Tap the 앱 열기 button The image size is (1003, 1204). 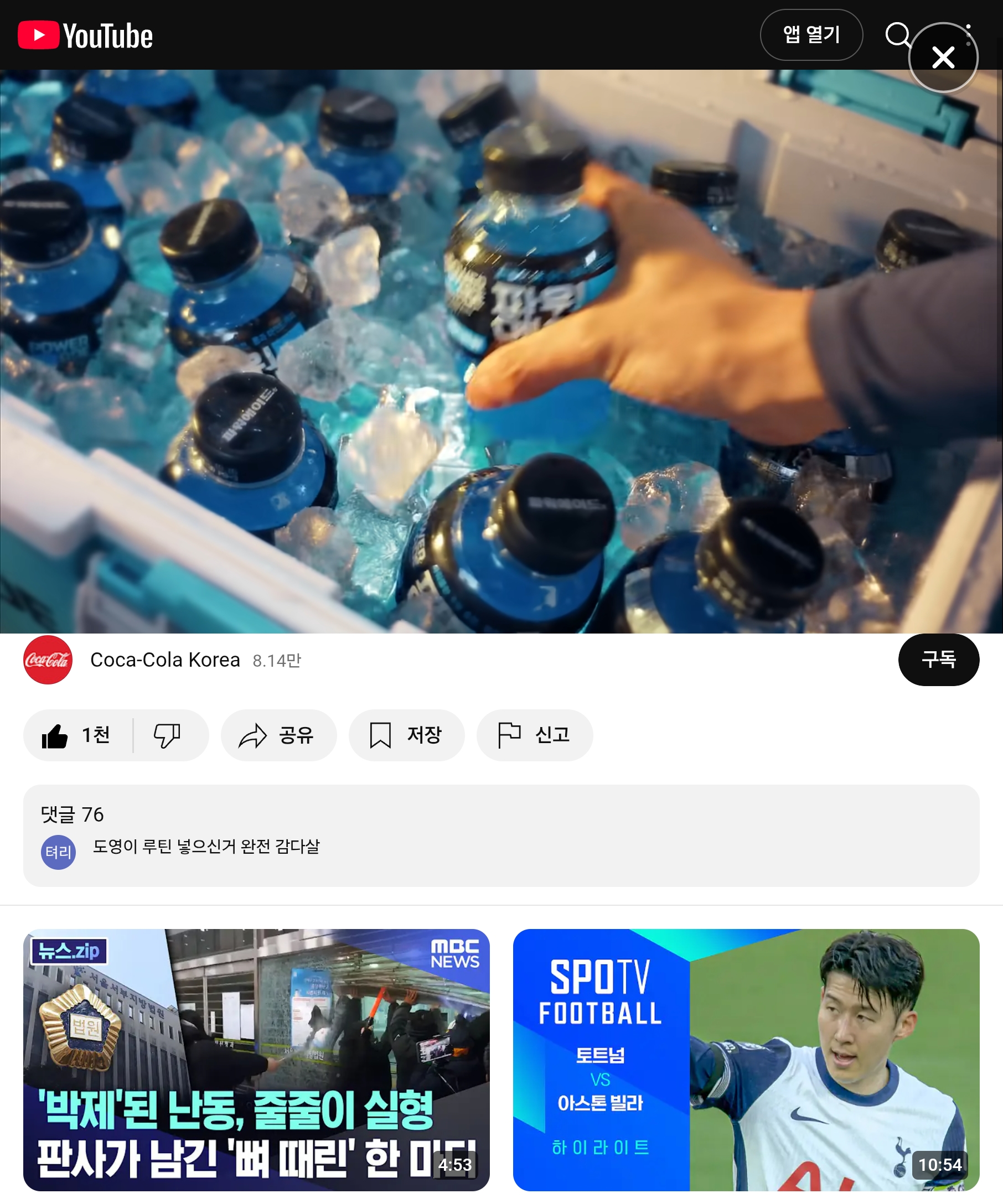811,35
